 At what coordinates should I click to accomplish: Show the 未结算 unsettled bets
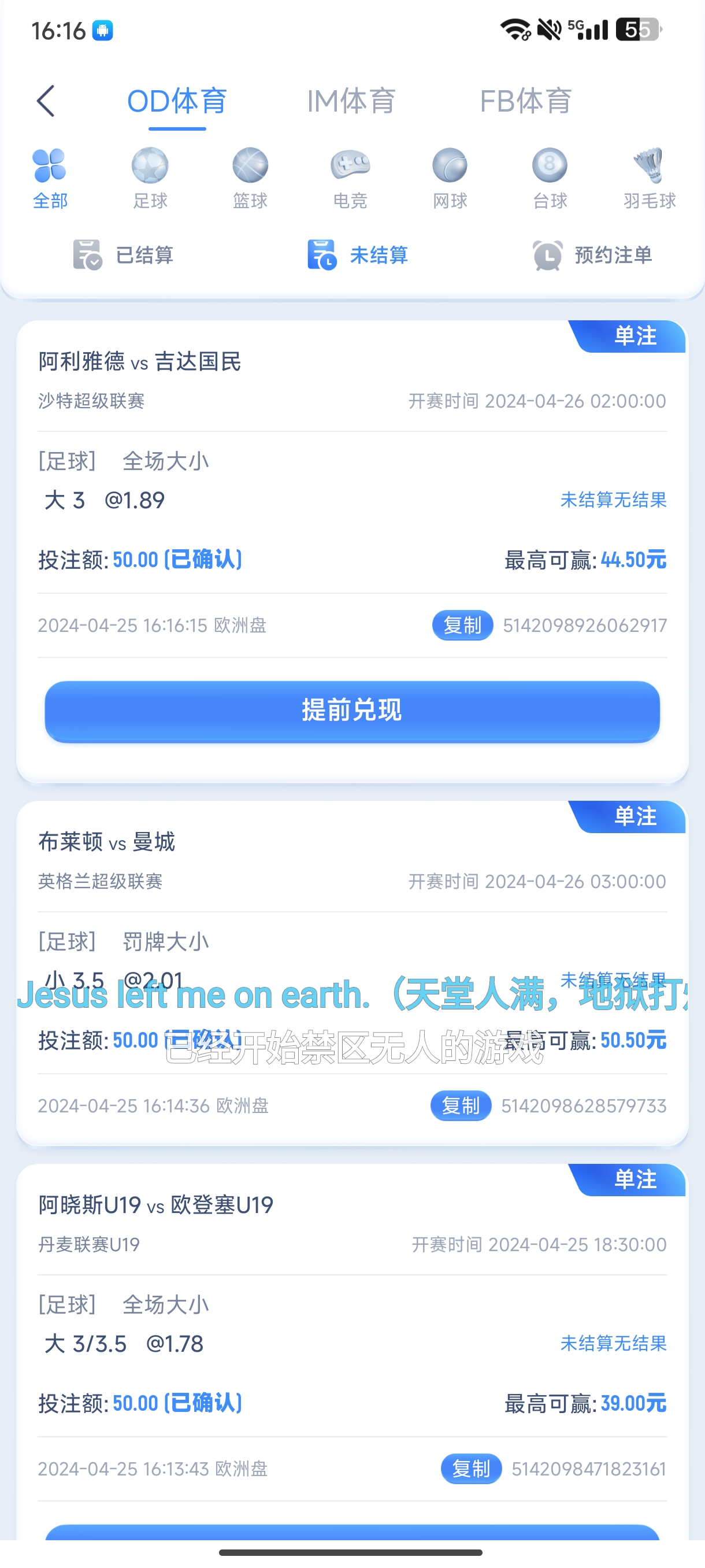(x=358, y=255)
